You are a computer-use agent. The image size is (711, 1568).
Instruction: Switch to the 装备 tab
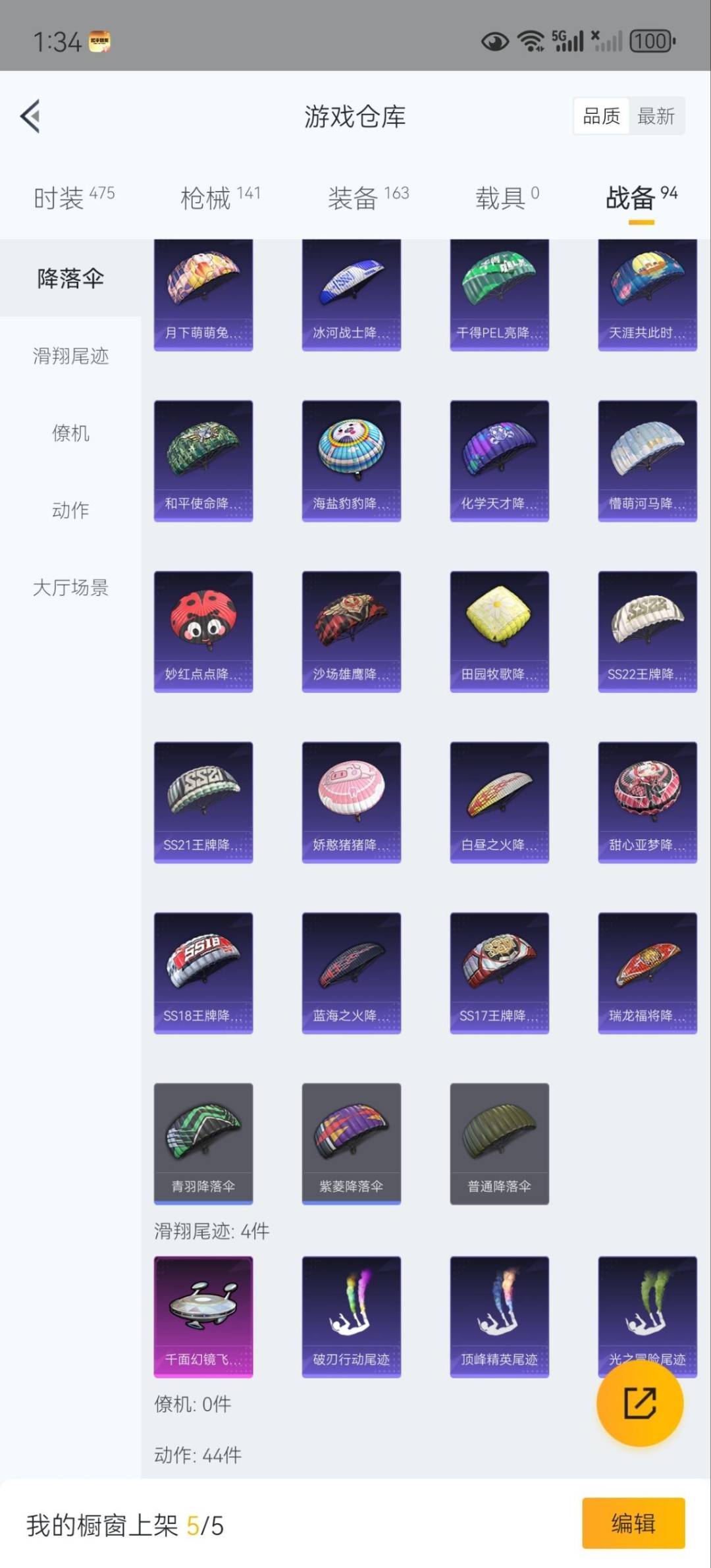[368, 197]
